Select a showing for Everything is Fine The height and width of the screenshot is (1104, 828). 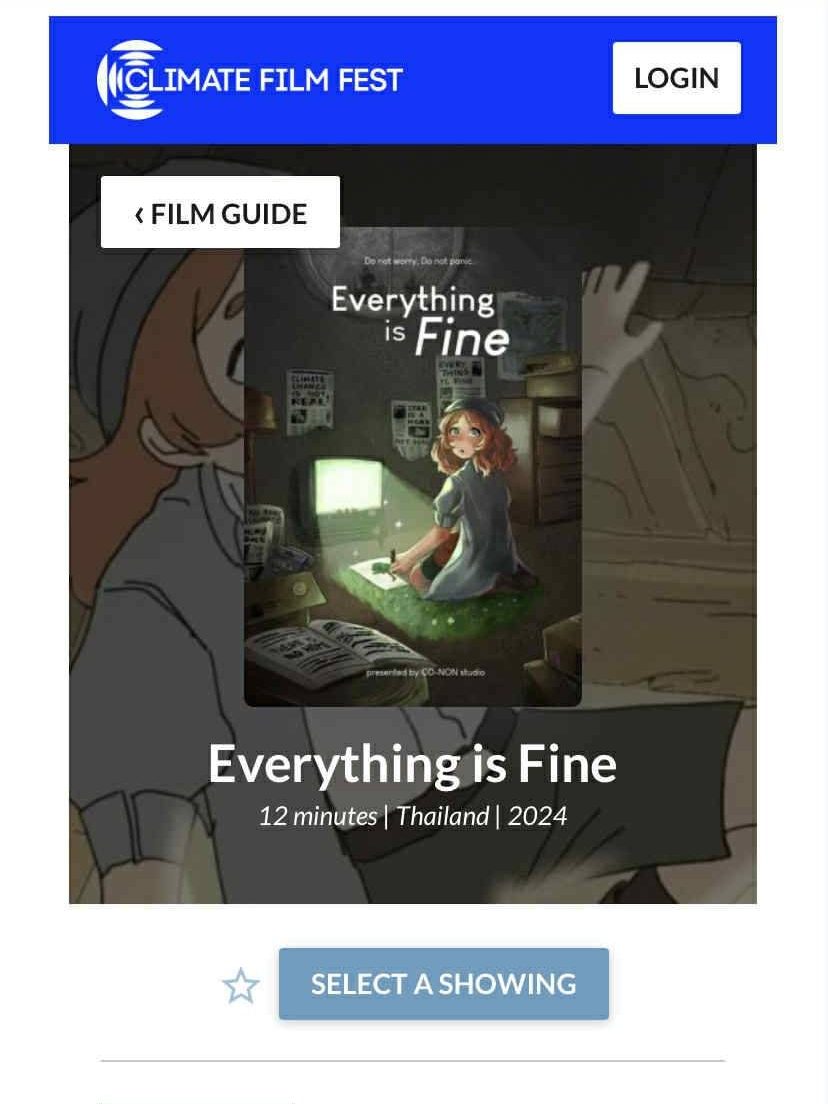point(443,984)
